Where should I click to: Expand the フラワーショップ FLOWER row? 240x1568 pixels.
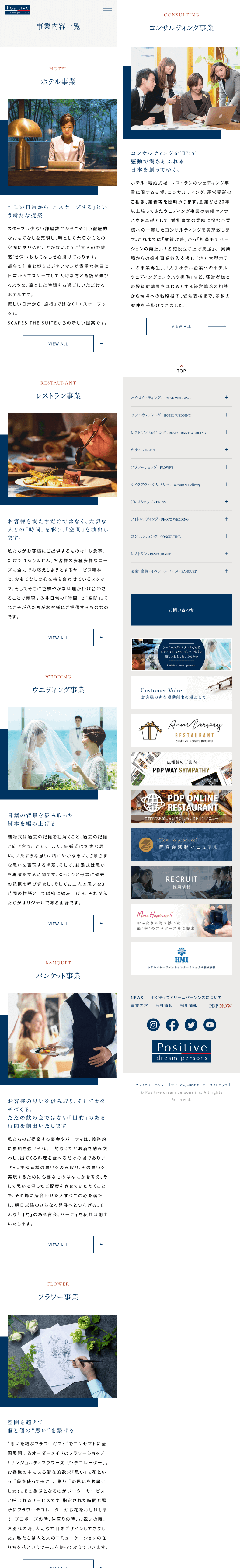pyautogui.click(x=226, y=467)
